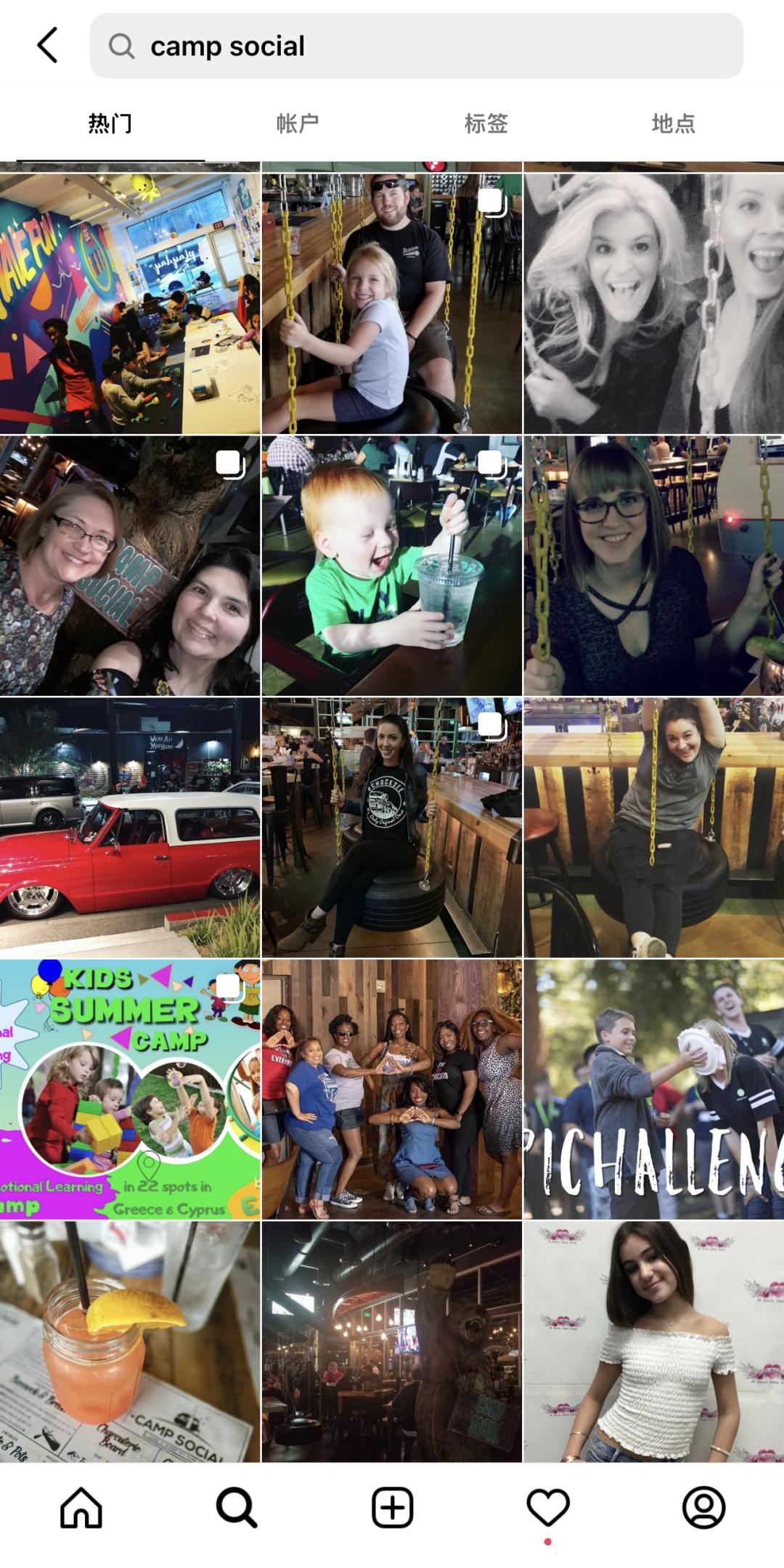Open the girl in white top post
This screenshot has width=784, height=1568.
pos(653,1341)
